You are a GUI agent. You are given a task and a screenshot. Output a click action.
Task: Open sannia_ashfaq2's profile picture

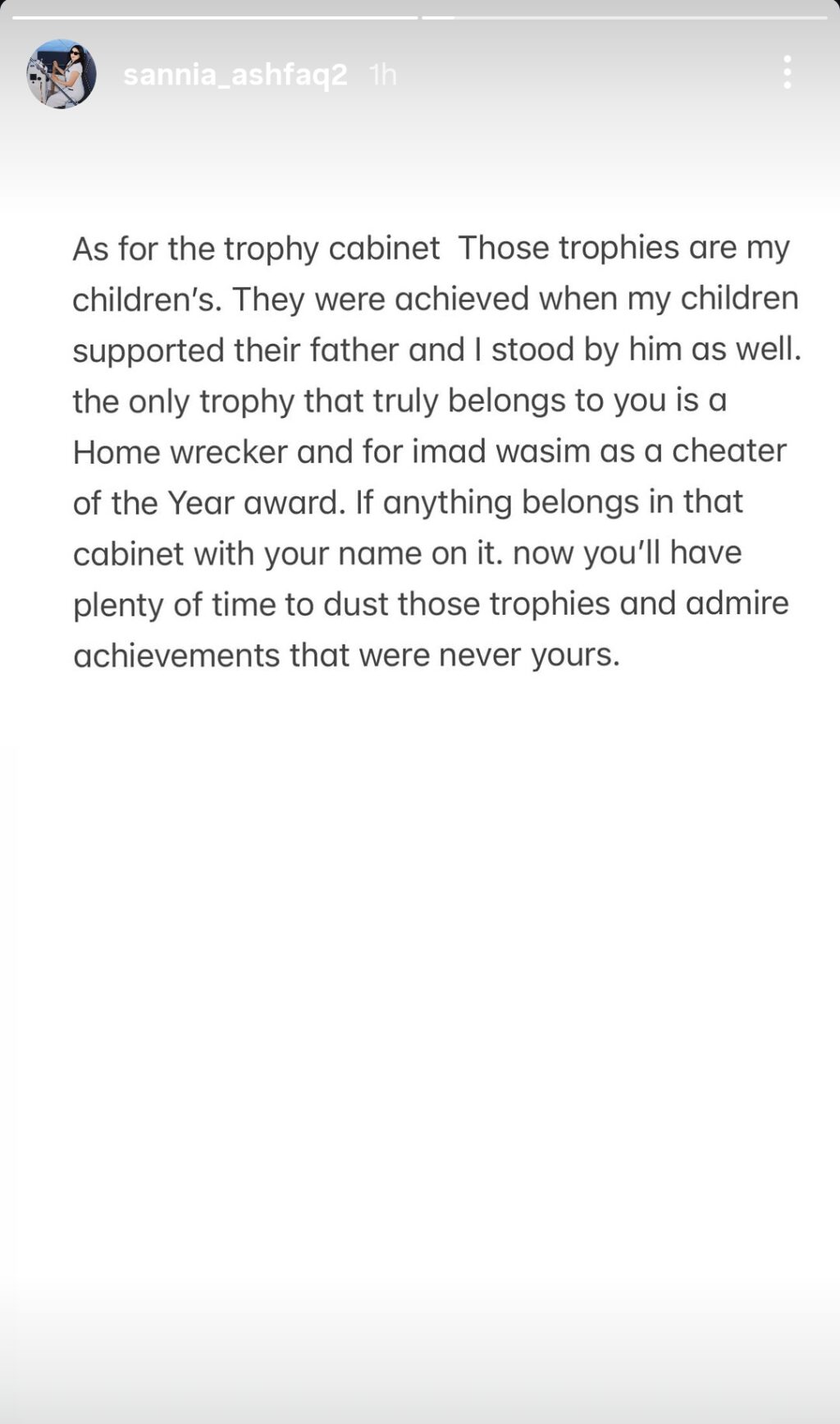(x=62, y=74)
